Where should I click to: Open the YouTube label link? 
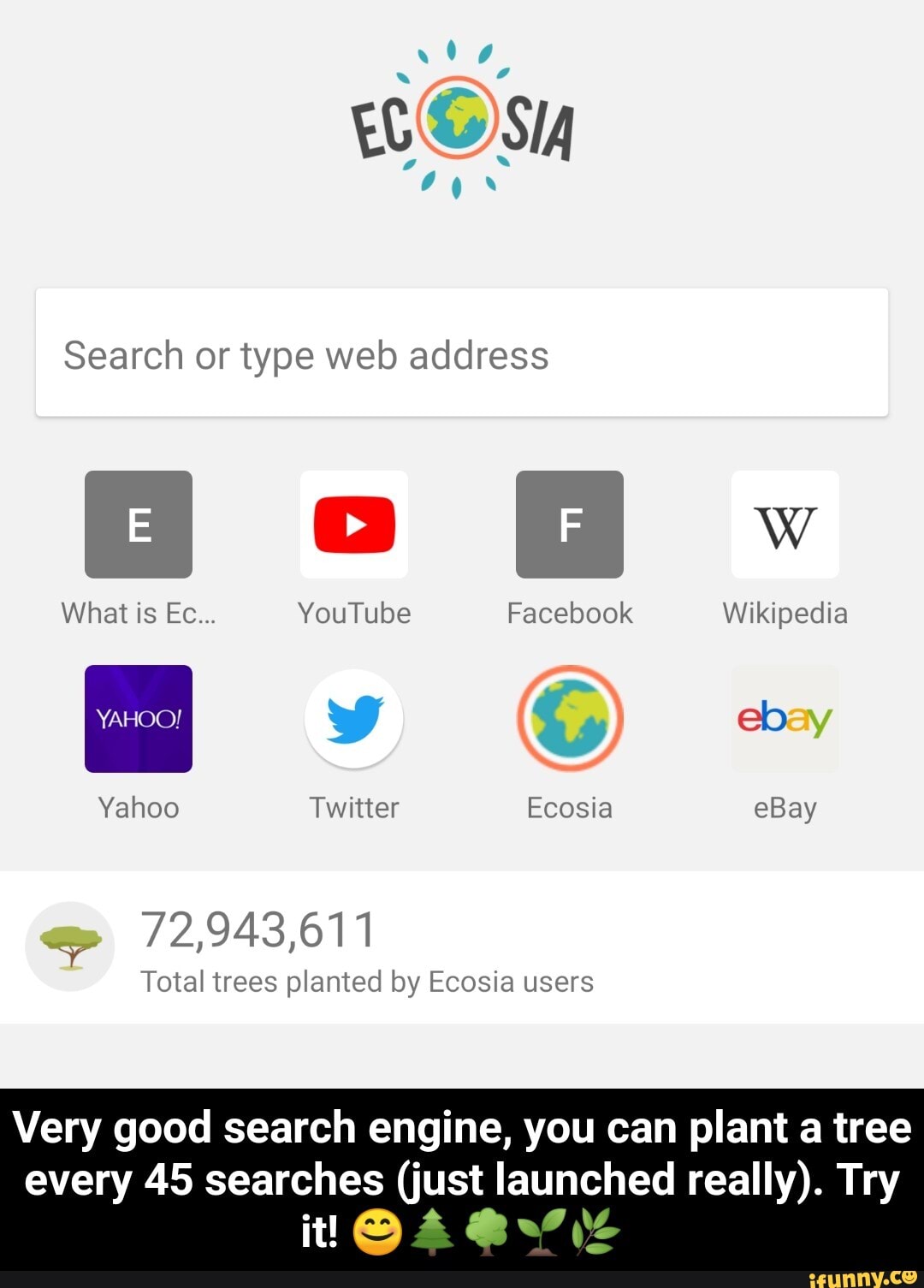point(354,613)
